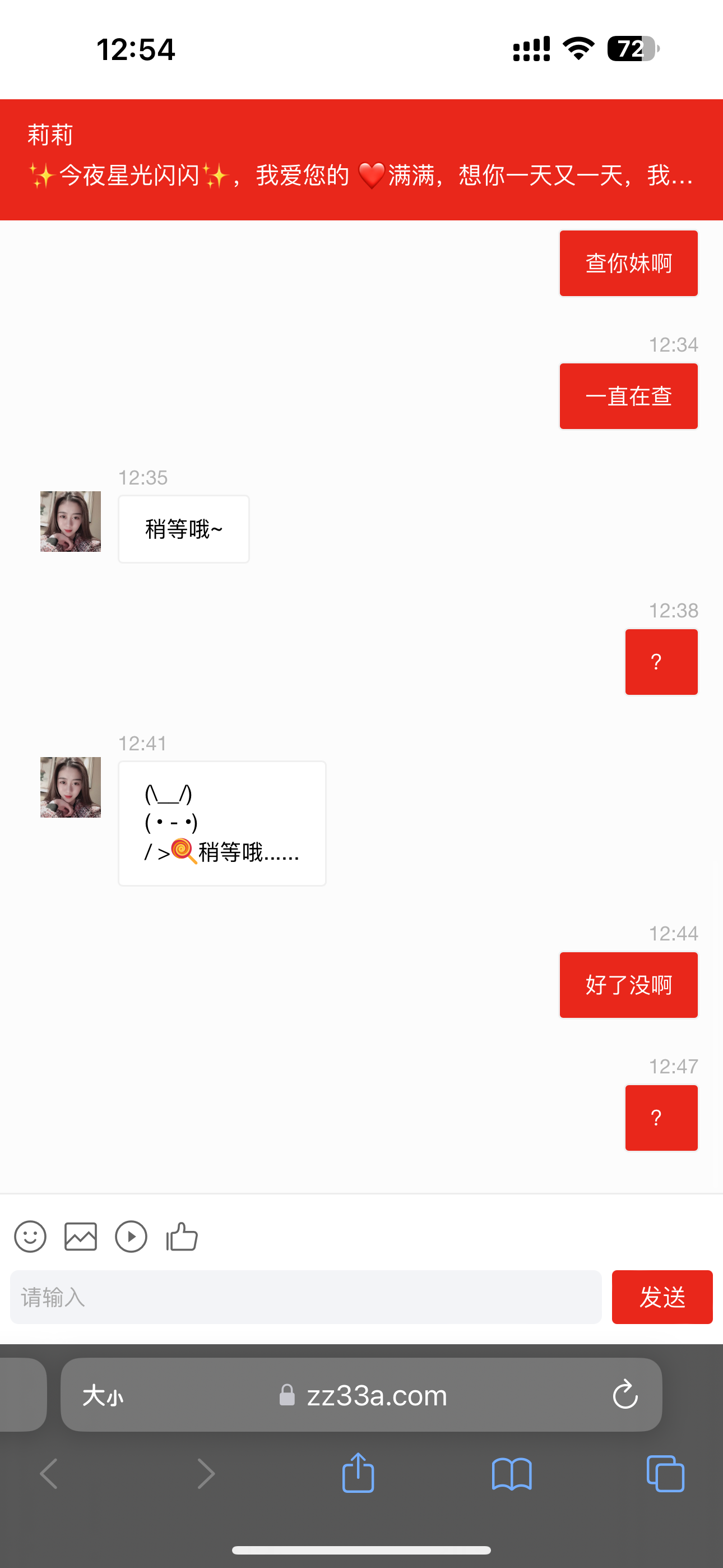The image size is (723, 1568).
Task: Tap the video send icon
Action: [x=132, y=1237]
